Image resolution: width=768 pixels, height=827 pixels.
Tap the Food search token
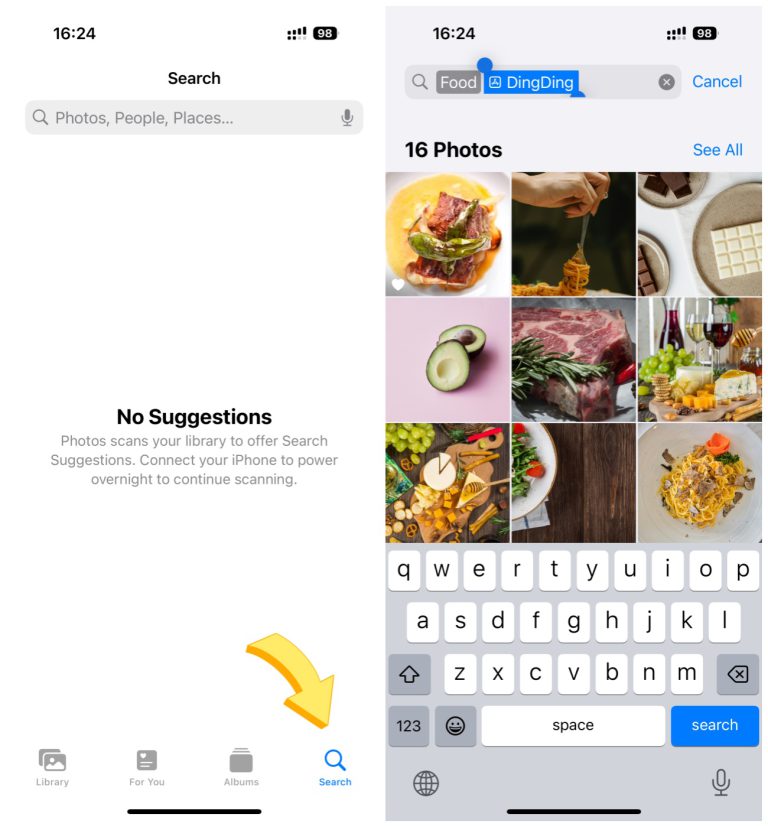[458, 82]
